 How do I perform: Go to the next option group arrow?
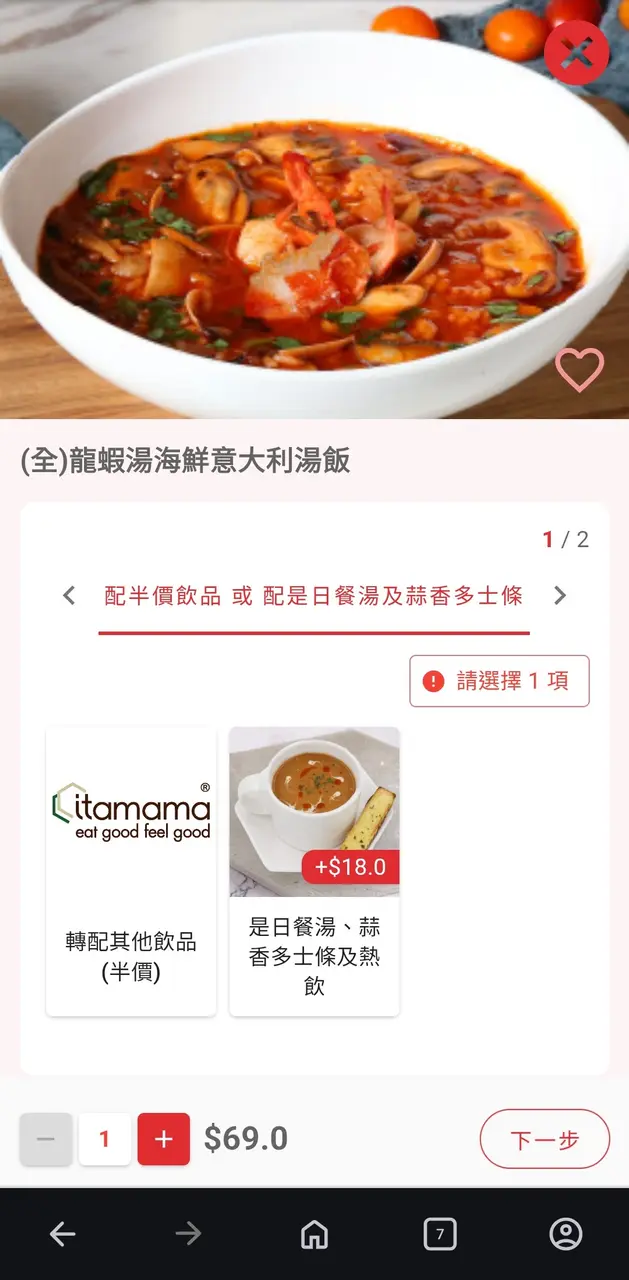point(560,596)
